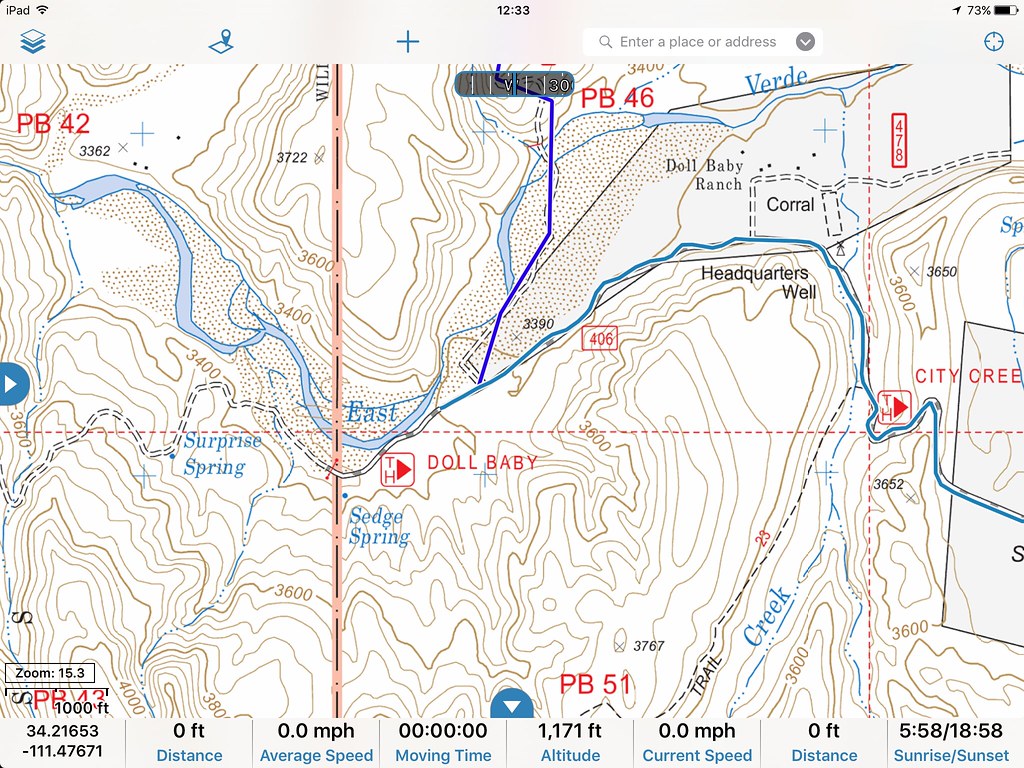
Task: Open the map pin options
Action: pyautogui.click(x=221, y=42)
